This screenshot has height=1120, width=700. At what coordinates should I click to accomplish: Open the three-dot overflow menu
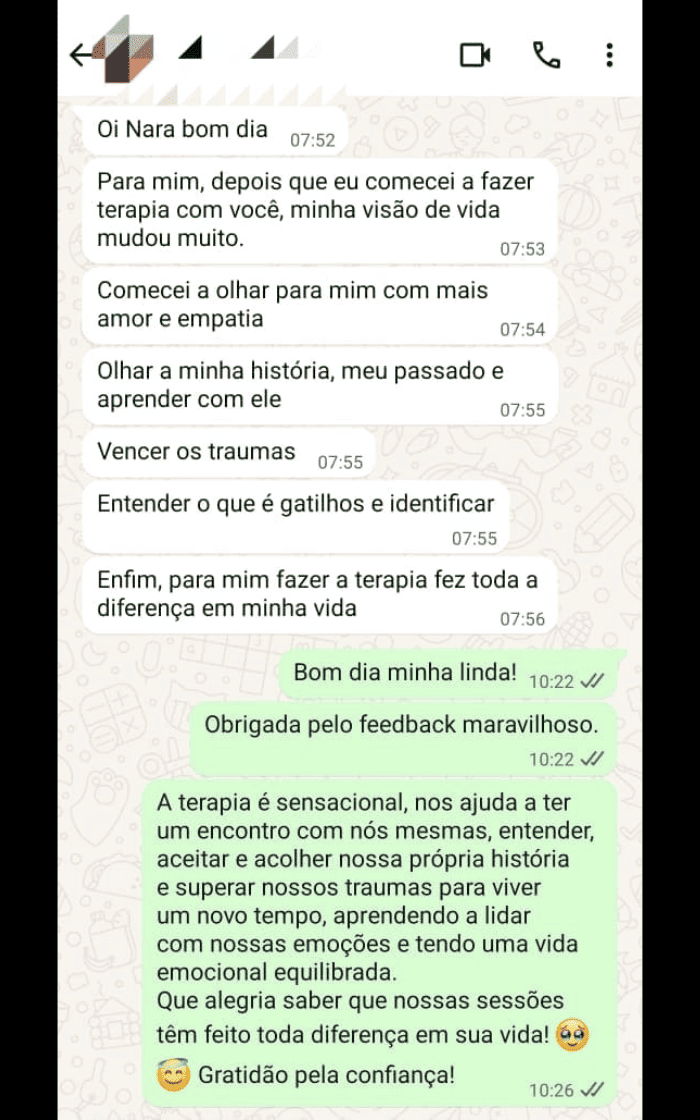click(x=609, y=55)
